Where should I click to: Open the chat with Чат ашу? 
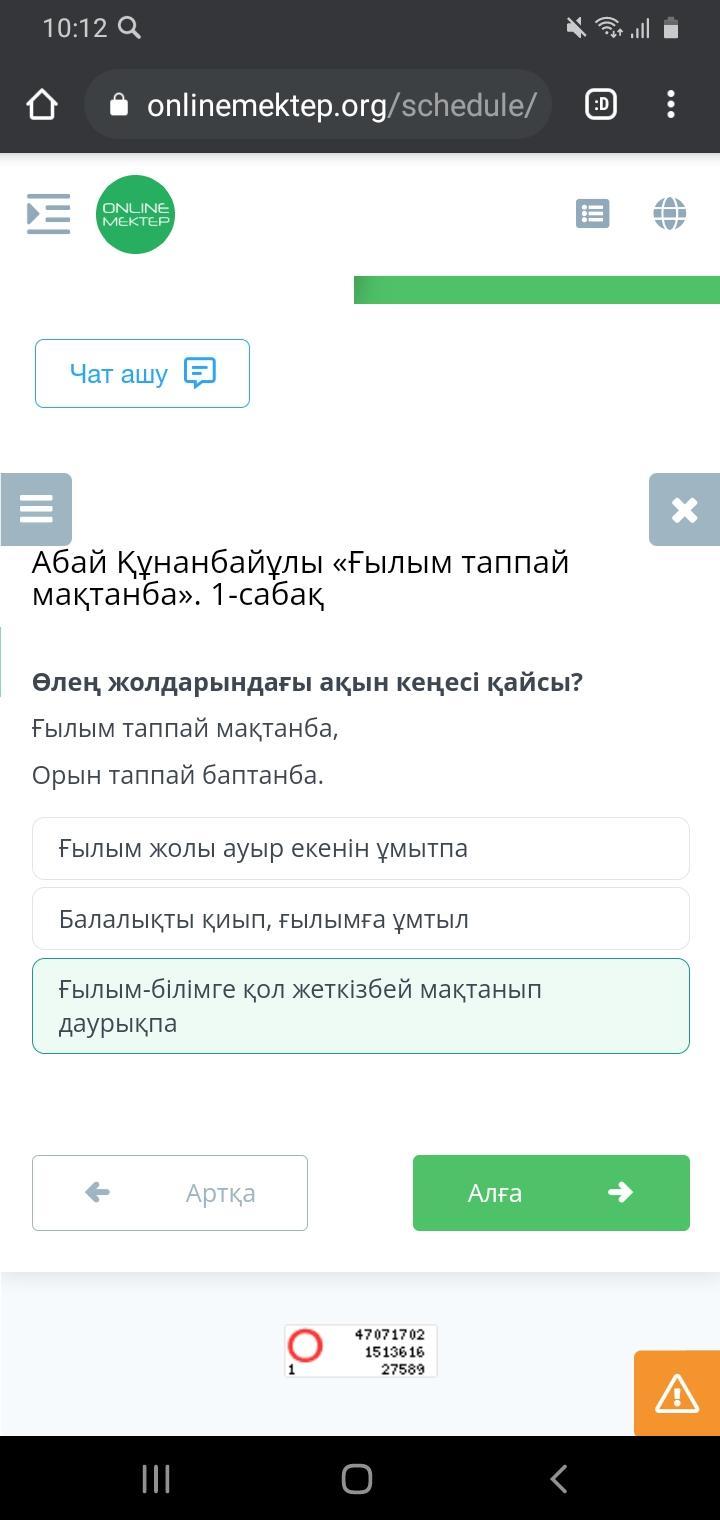point(142,373)
